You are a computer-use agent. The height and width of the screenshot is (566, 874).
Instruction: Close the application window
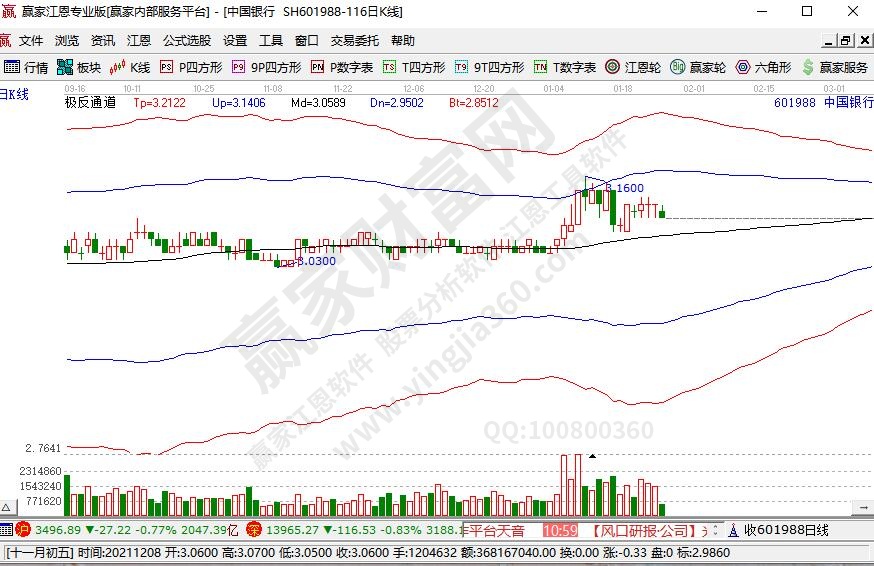tap(852, 12)
